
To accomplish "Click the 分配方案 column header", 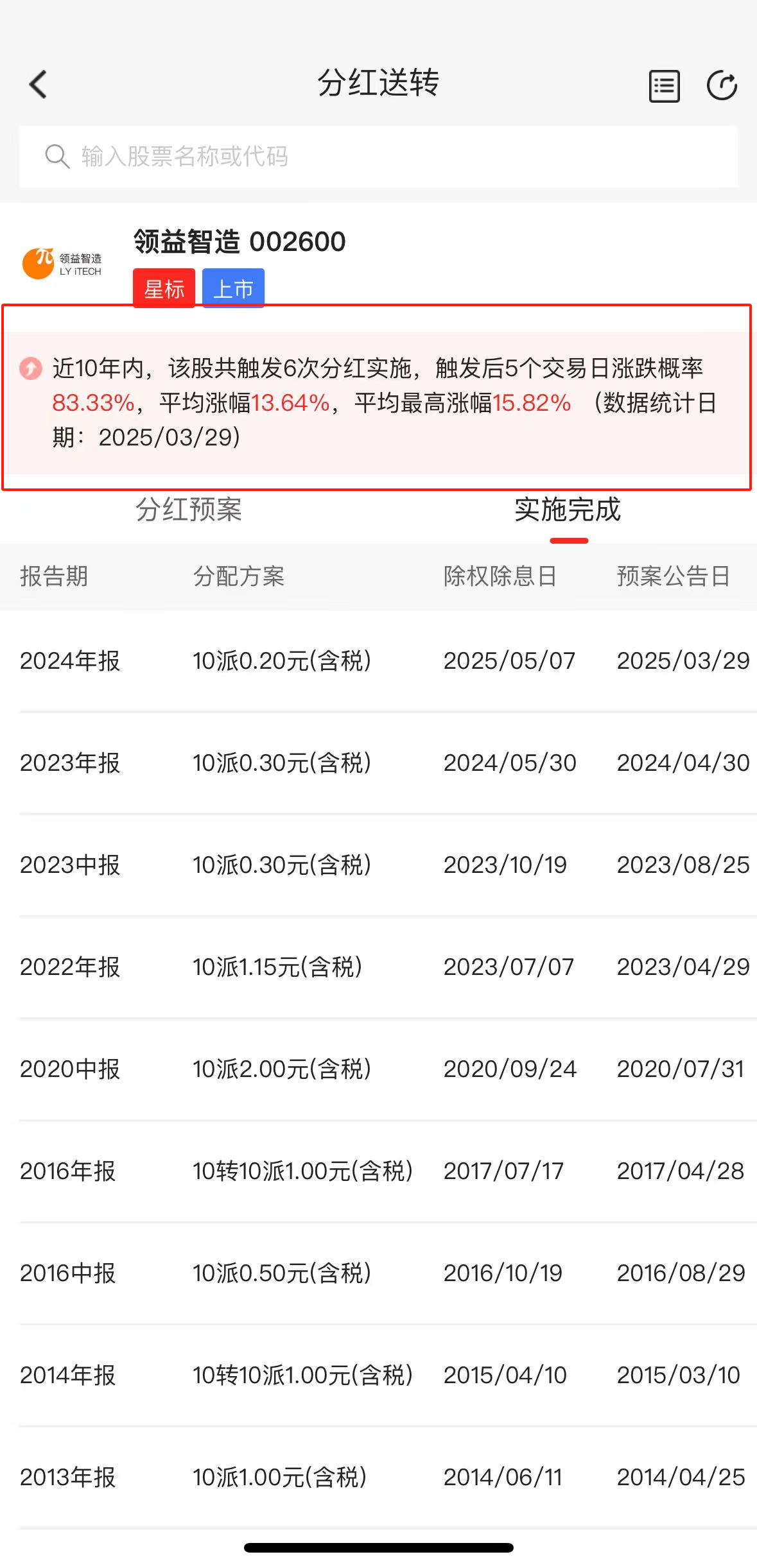I will pos(239,577).
